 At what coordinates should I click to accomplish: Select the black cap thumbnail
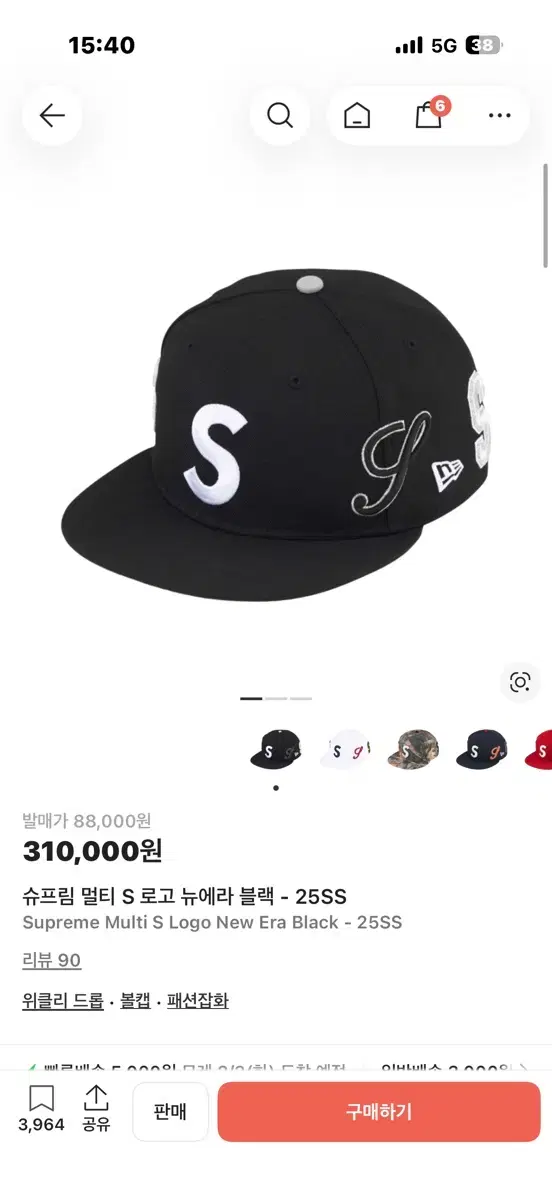276,750
